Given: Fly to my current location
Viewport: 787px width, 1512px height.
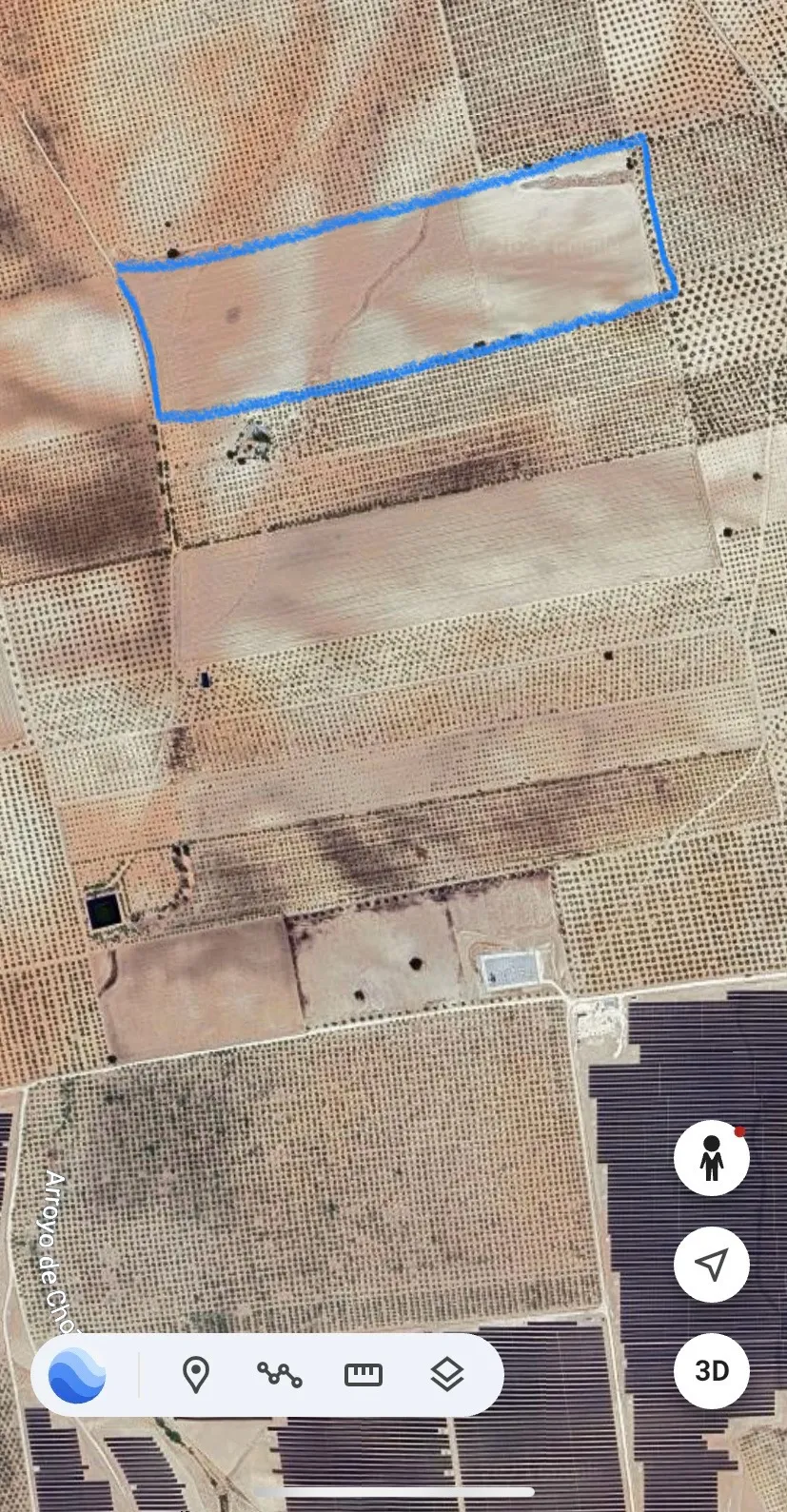Looking at the screenshot, I should [712, 1265].
